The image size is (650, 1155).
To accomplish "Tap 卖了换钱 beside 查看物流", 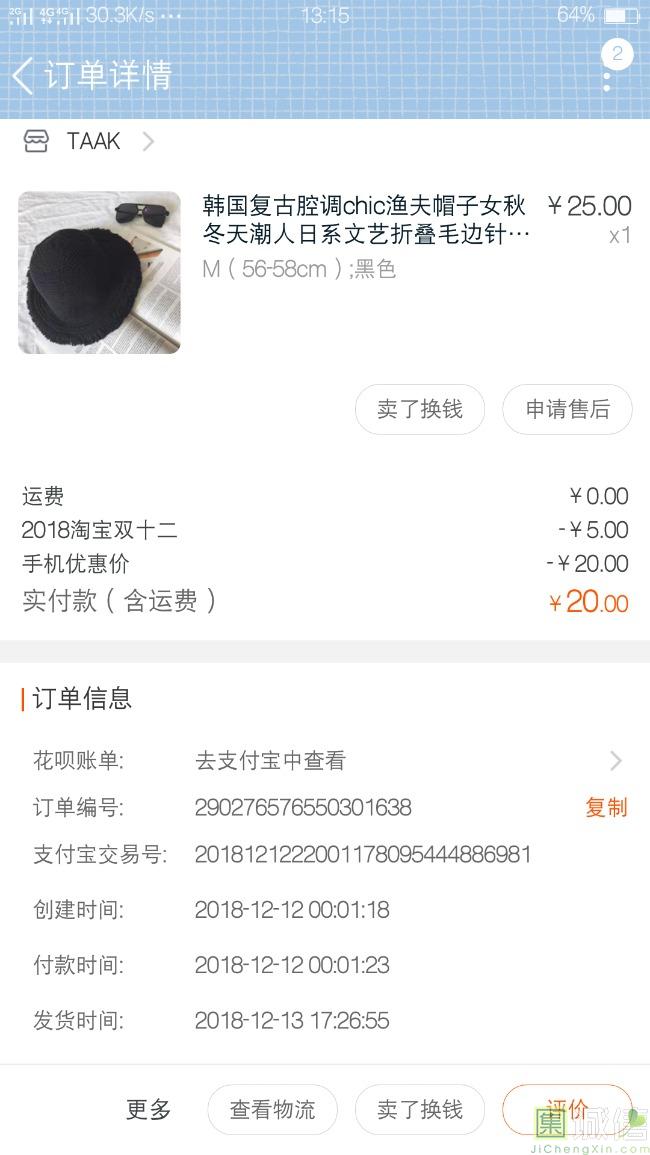I will point(420,1109).
